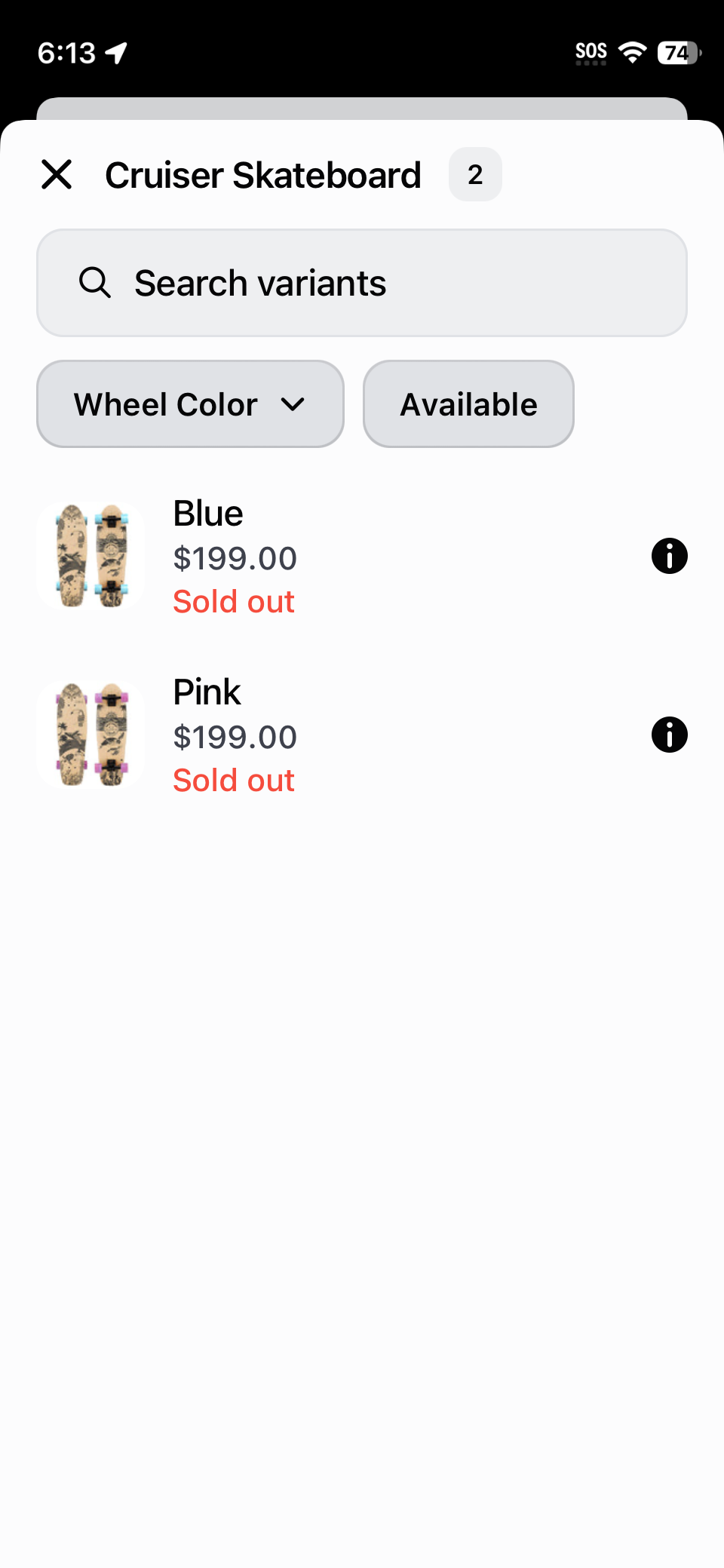Viewport: 724px width, 1568px height.
Task: Enable the Available filter chip
Action: 468,404
